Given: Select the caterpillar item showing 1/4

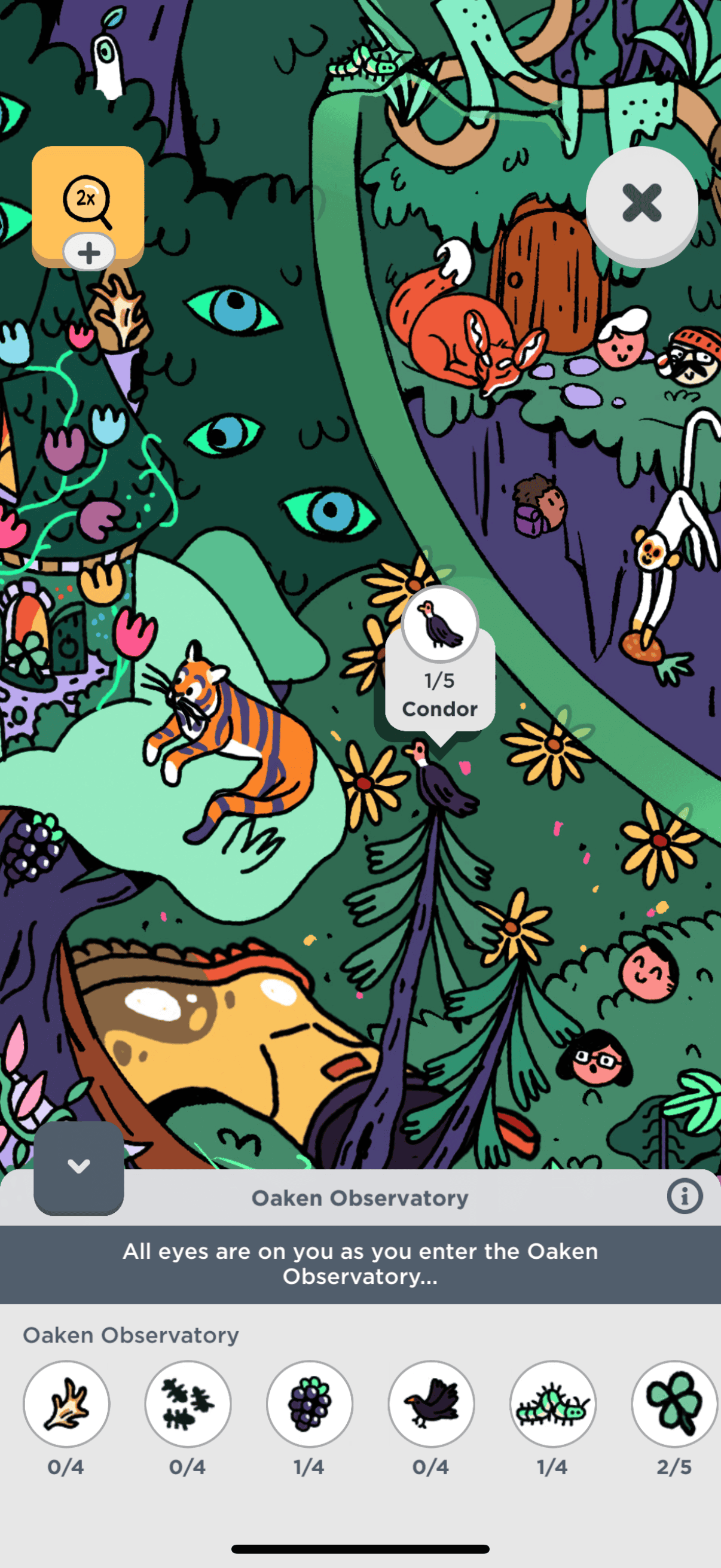Looking at the screenshot, I should coord(552,1404).
